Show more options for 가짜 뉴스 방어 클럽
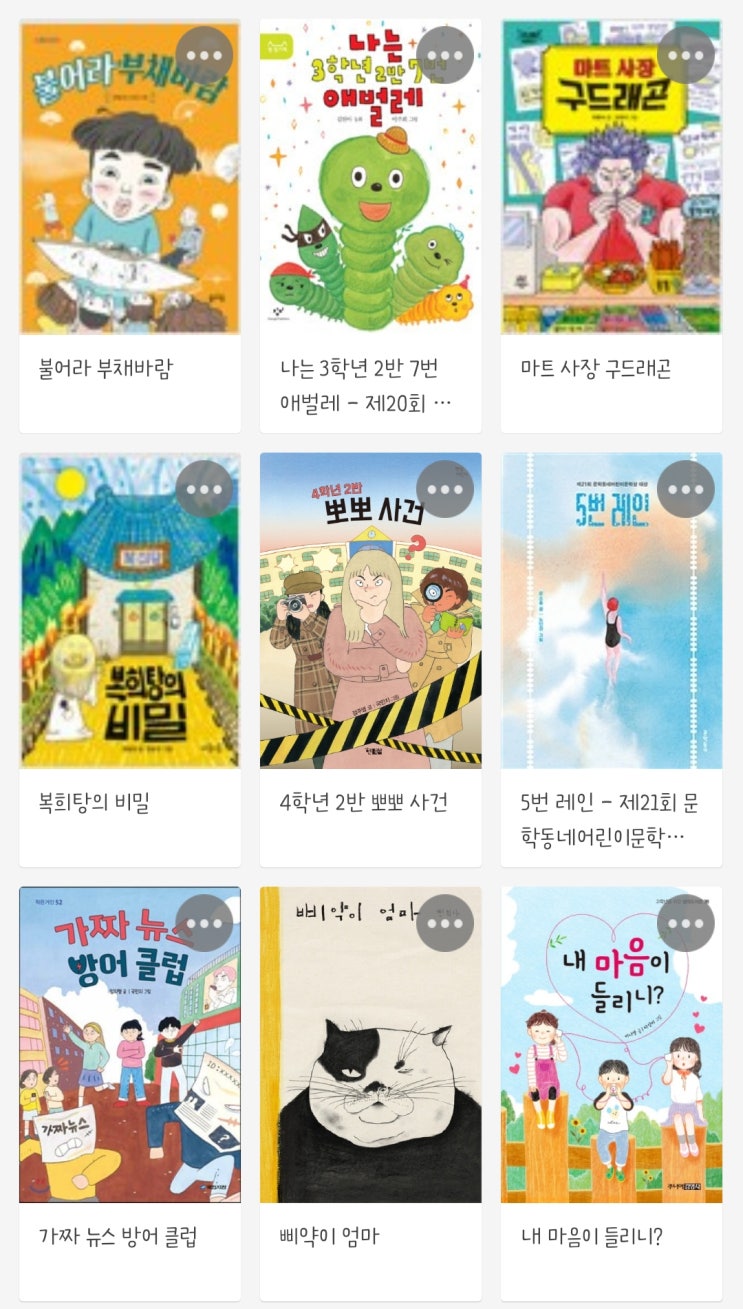 204,923
